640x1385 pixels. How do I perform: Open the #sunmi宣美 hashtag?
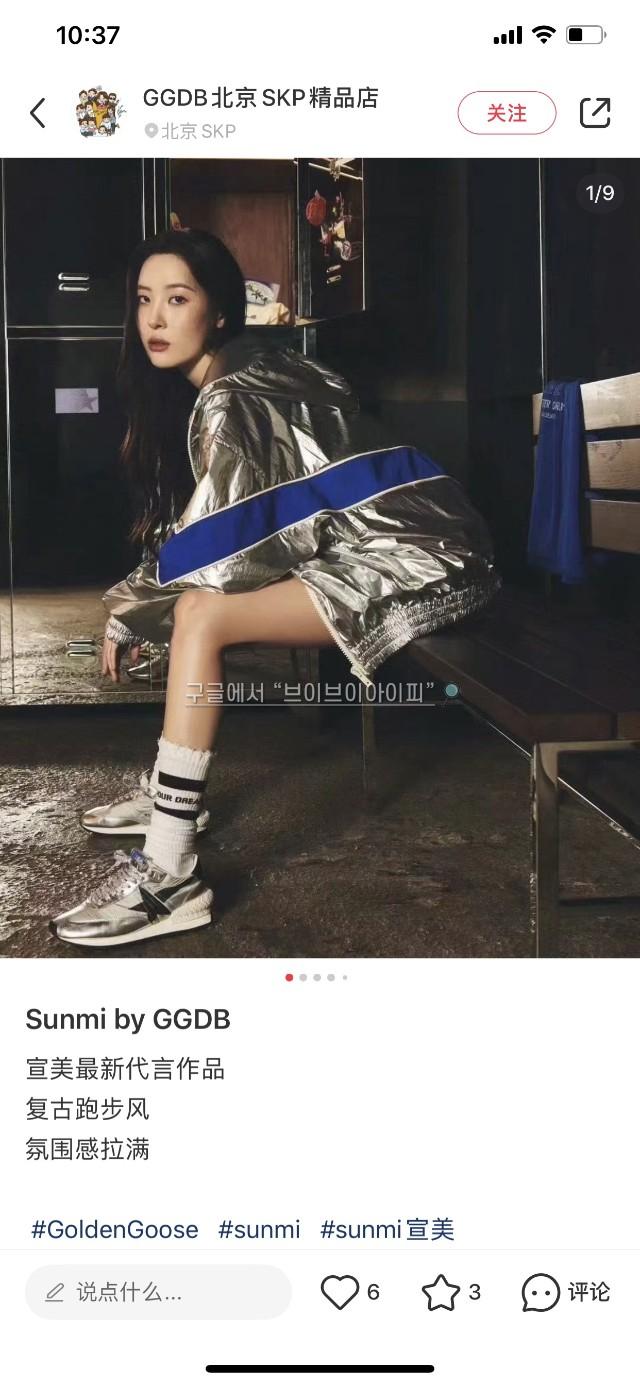click(x=387, y=1229)
